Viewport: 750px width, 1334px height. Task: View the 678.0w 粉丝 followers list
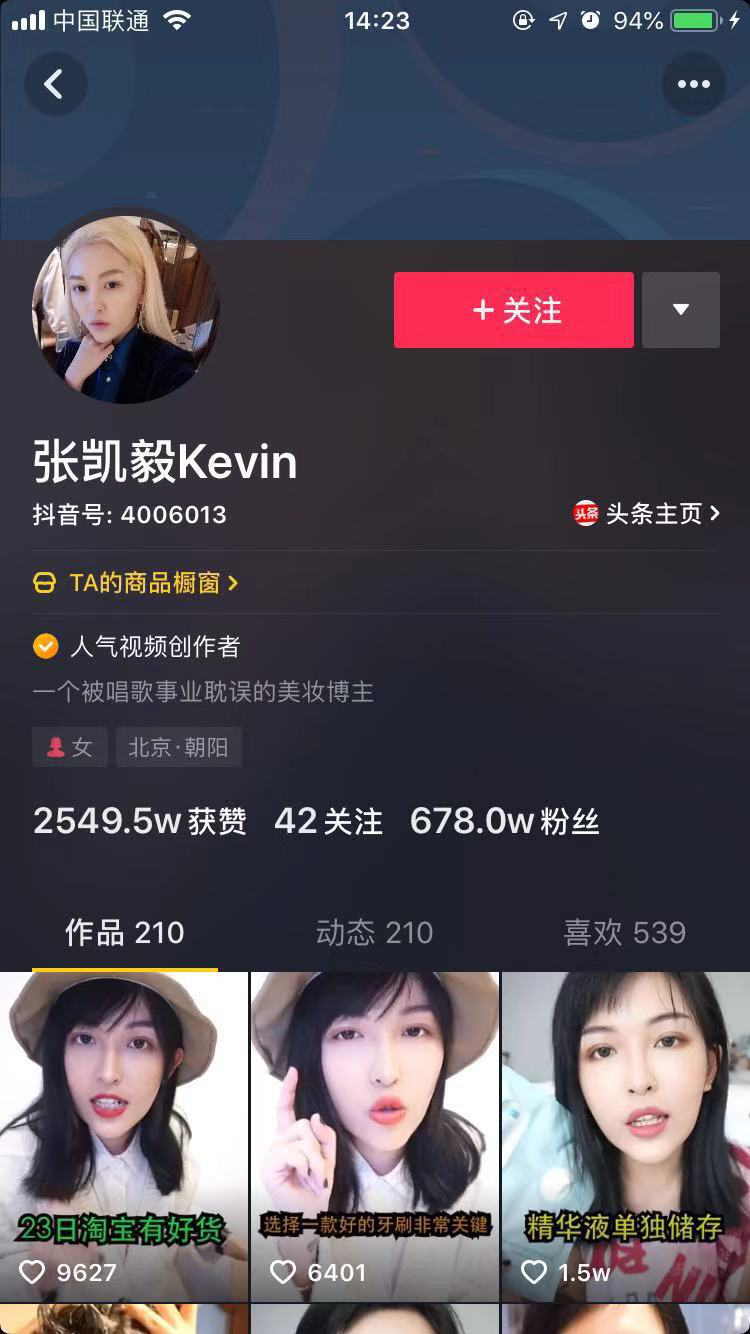(504, 821)
